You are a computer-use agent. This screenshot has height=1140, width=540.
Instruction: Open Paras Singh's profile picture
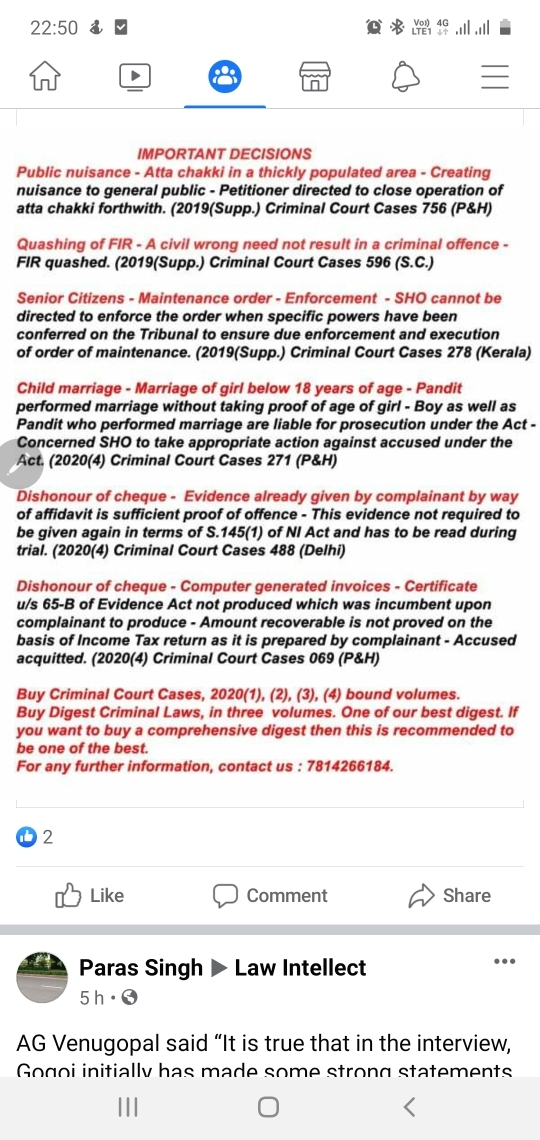(42, 978)
